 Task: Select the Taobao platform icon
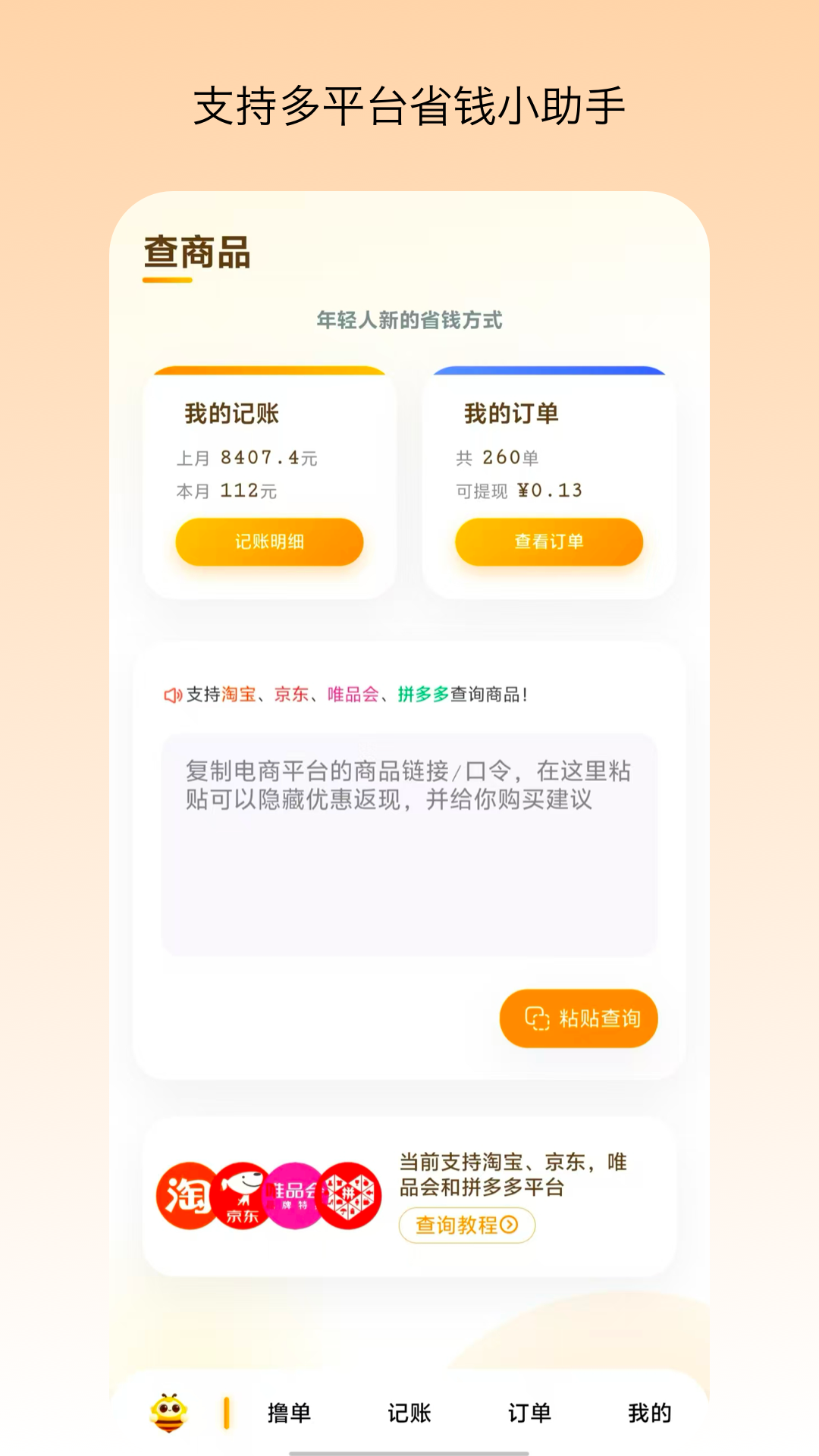click(186, 1191)
